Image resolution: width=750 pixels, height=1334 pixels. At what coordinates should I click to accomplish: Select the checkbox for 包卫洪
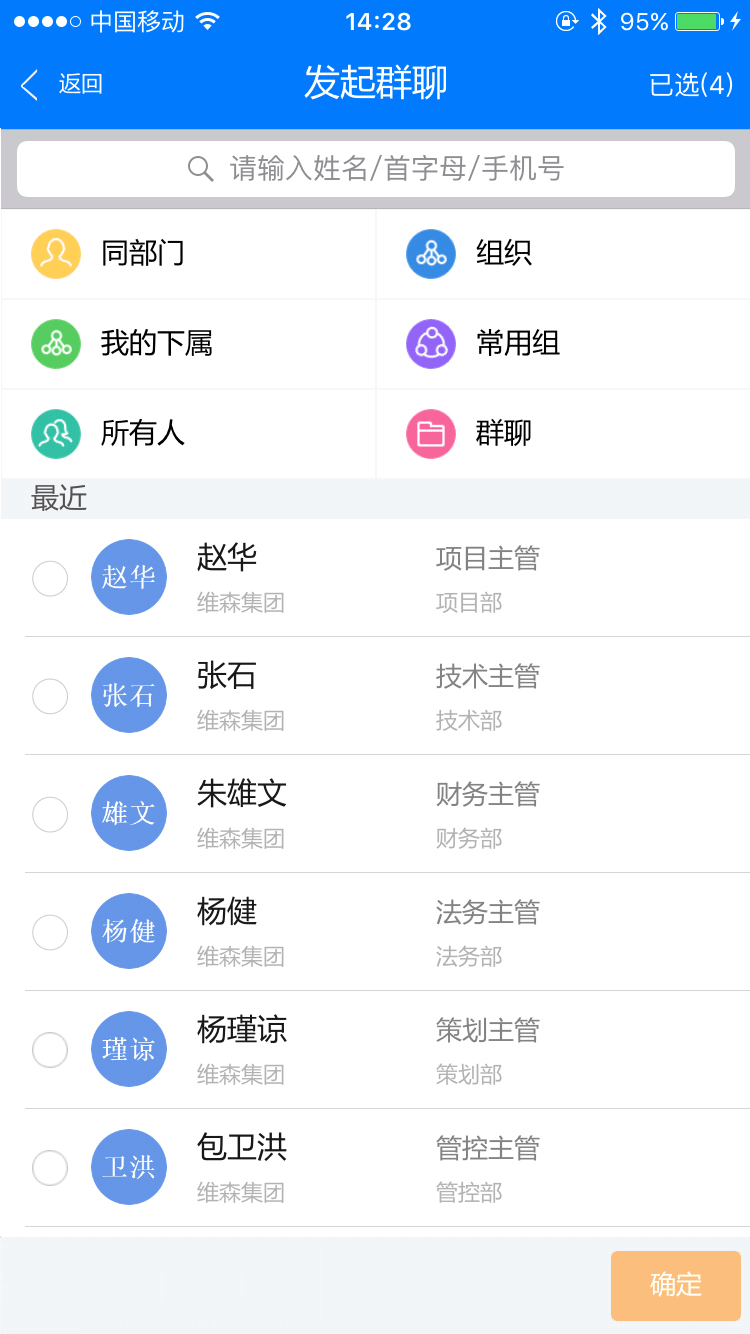point(50,1168)
